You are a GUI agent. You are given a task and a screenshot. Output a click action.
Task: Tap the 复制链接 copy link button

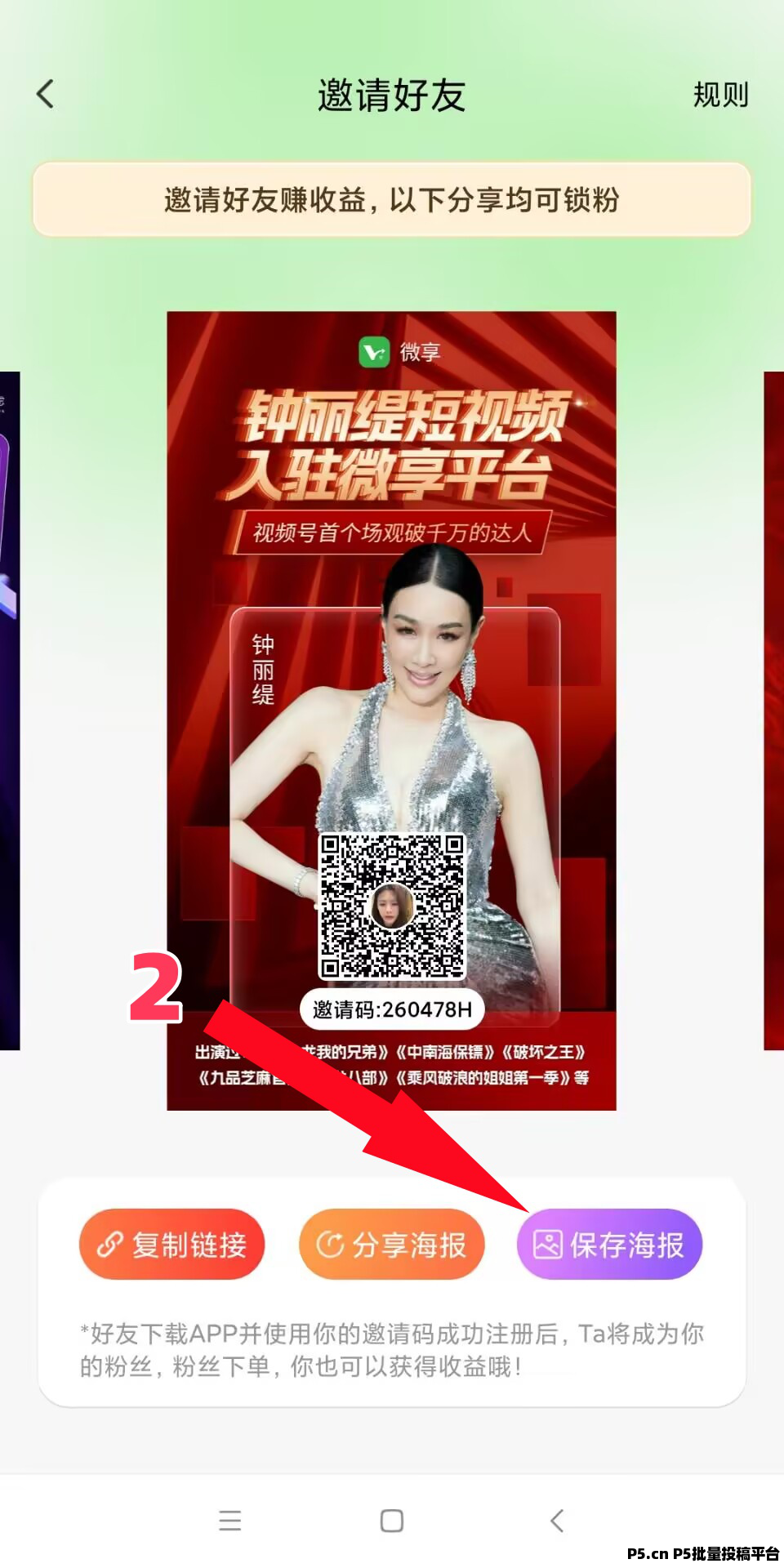coord(171,1245)
